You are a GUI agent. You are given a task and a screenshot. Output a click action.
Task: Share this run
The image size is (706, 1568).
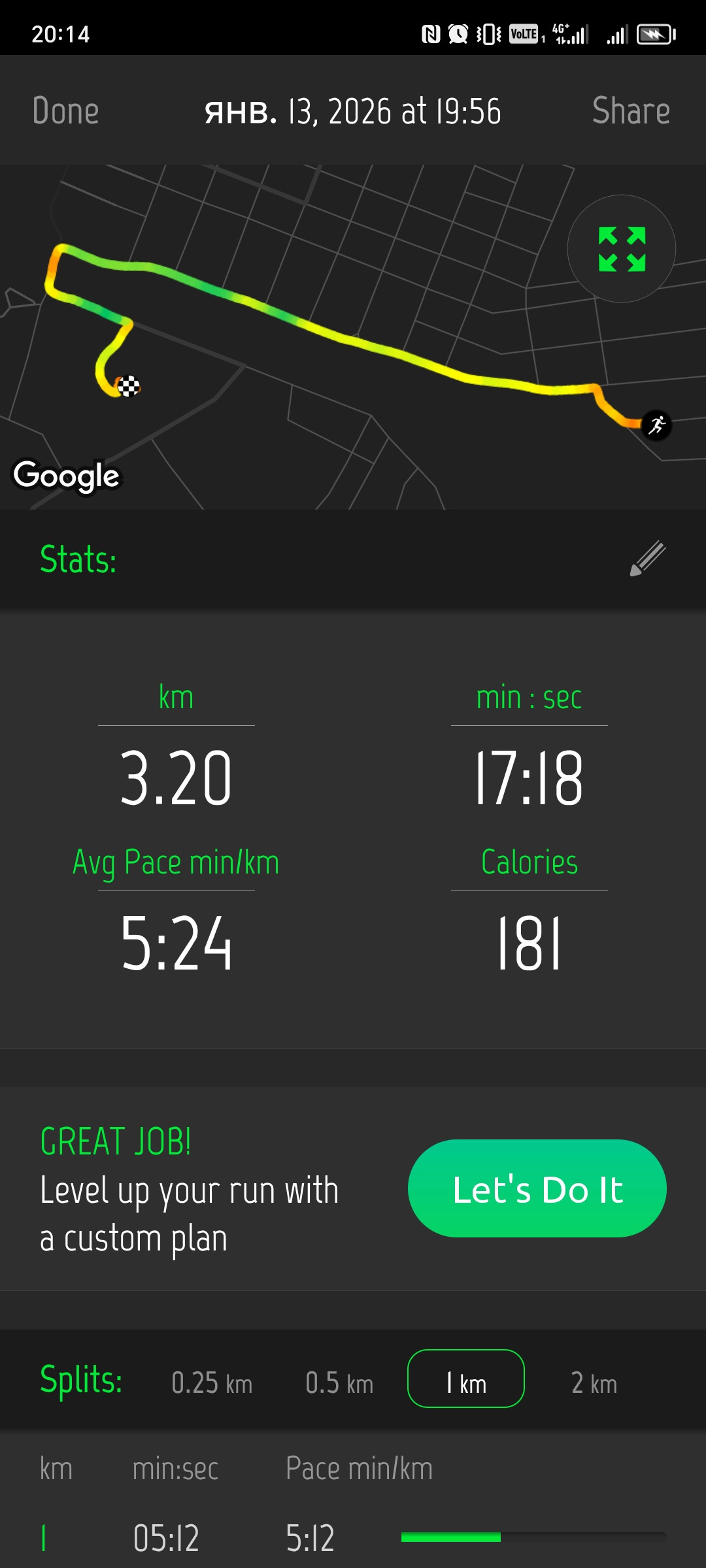point(631,110)
